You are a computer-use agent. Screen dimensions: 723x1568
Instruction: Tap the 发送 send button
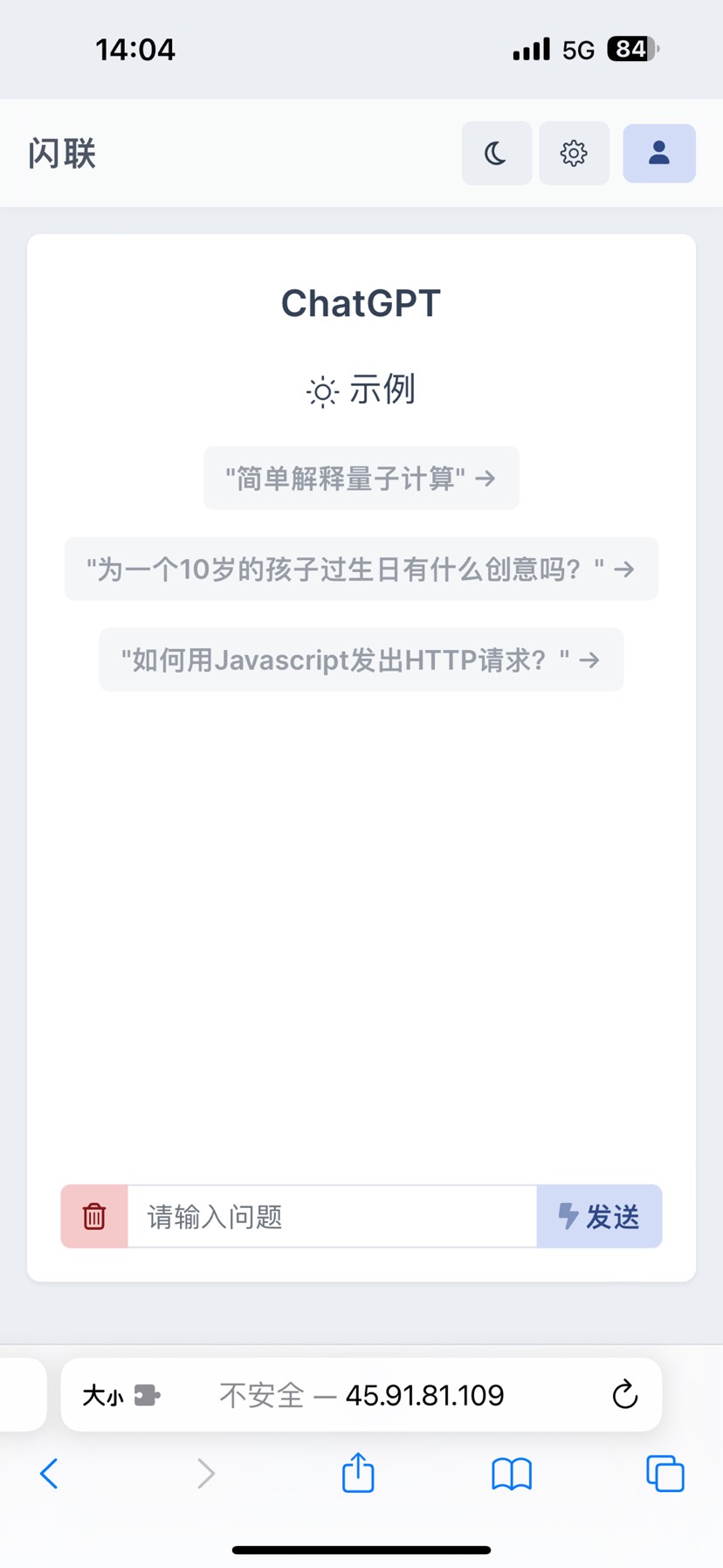click(599, 1216)
